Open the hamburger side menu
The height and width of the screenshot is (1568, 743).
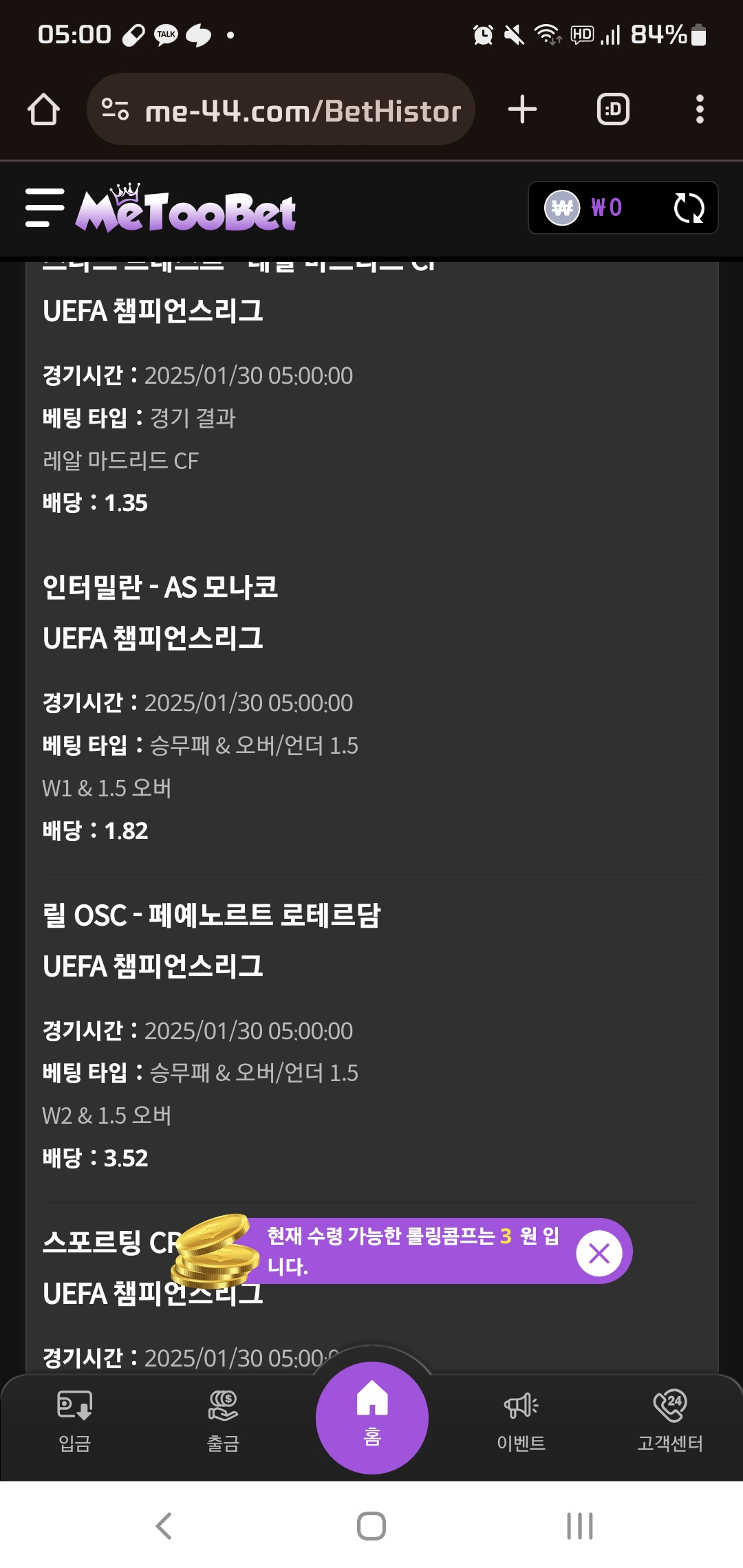45,208
